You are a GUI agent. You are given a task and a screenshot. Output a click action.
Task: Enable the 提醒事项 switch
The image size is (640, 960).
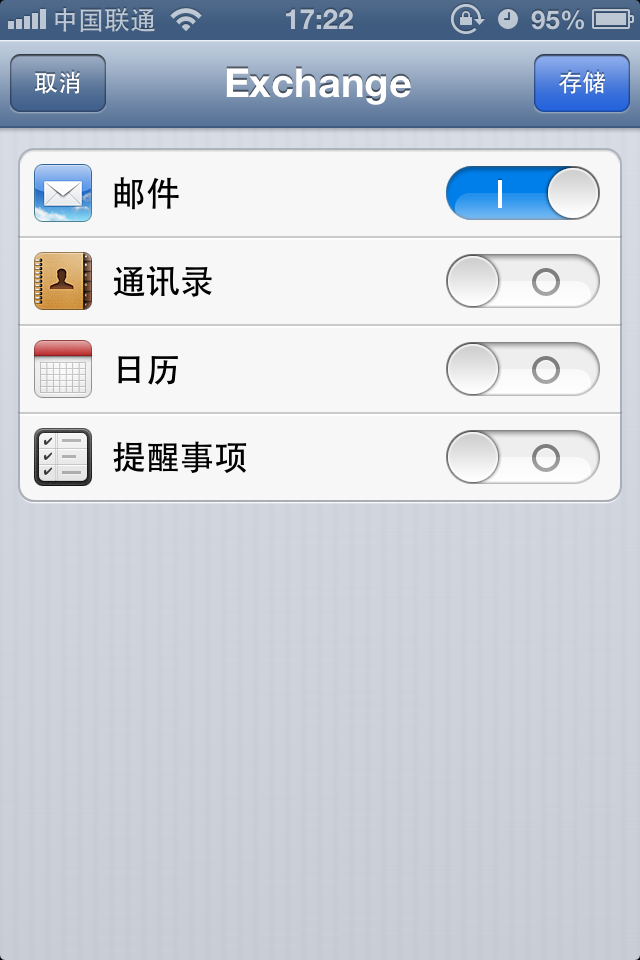click(x=522, y=457)
